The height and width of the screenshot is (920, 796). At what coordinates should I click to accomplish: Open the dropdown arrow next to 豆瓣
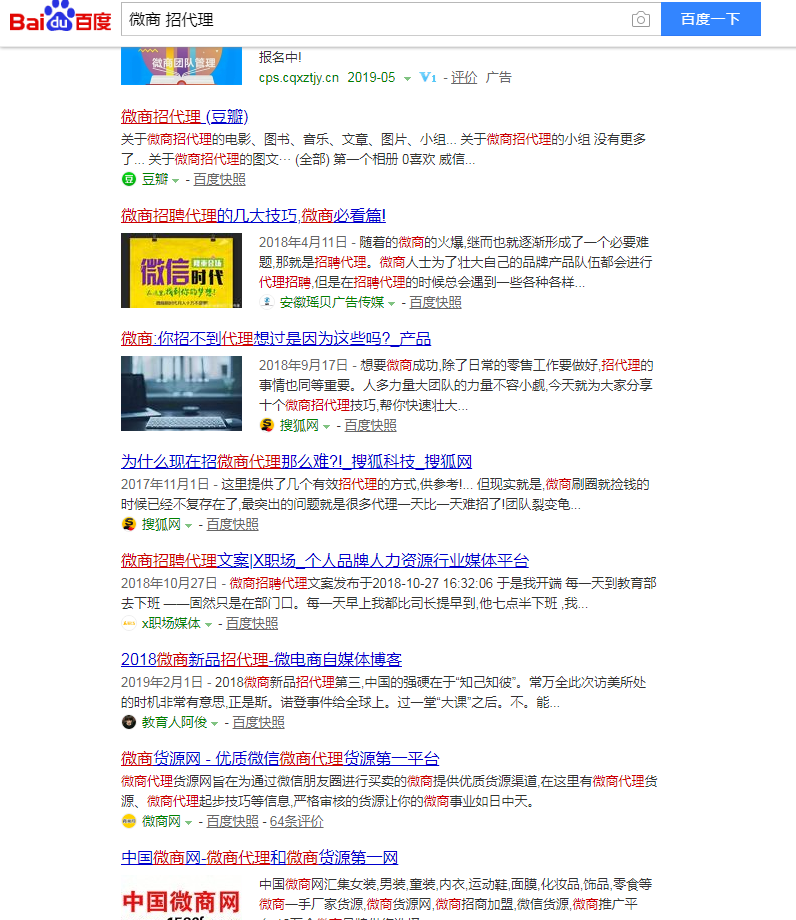(x=174, y=179)
